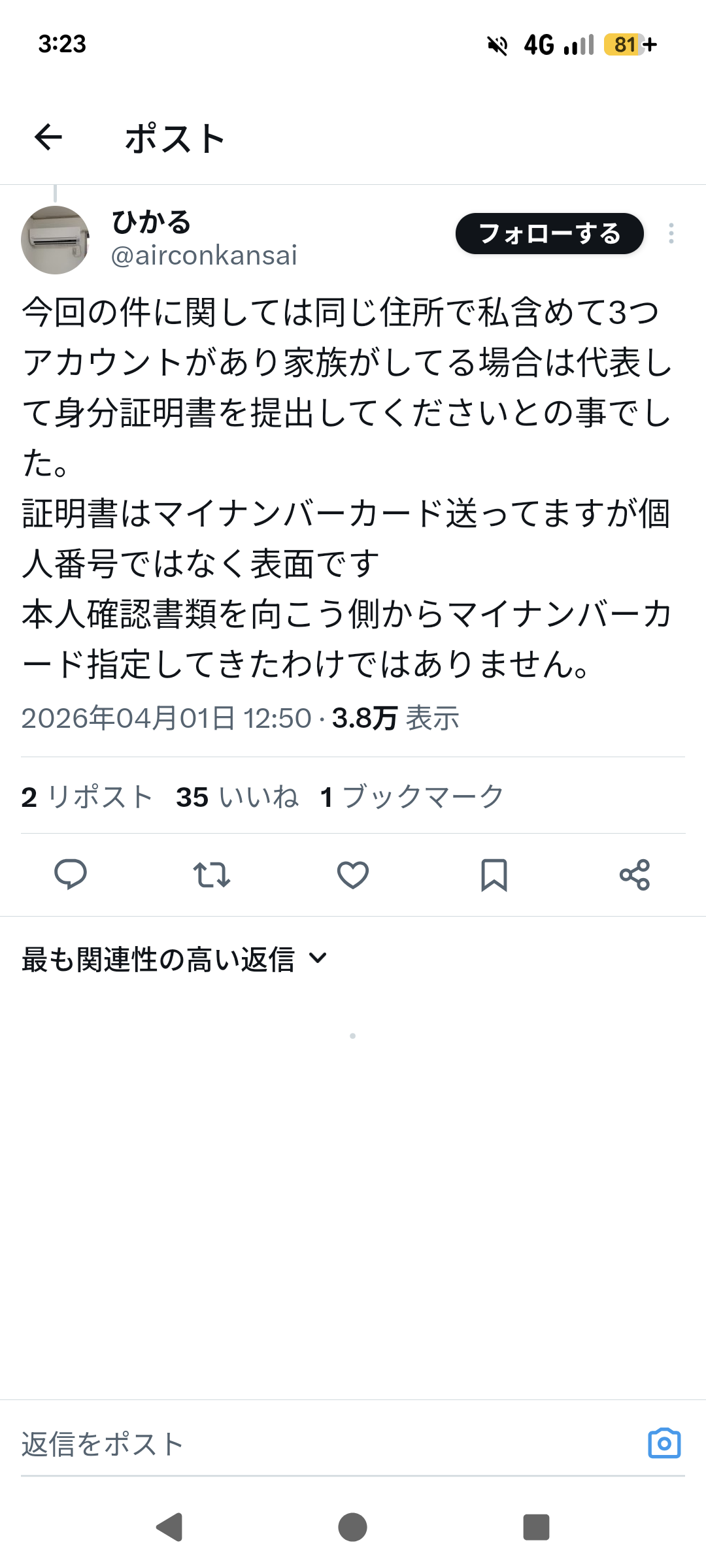Viewport: 706px width, 1568px height.
Task: Go back using the arrow beside ポスト
Action: pyautogui.click(x=48, y=137)
